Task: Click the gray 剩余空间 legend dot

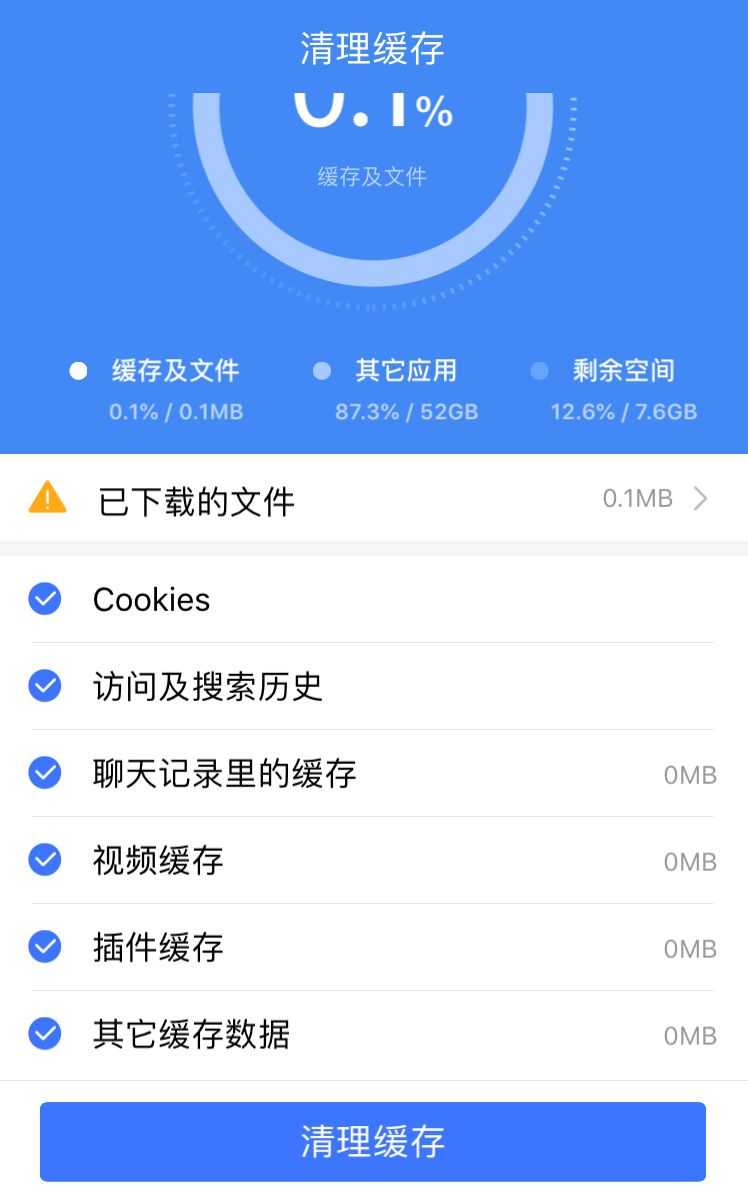Action: click(x=540, y=371)
